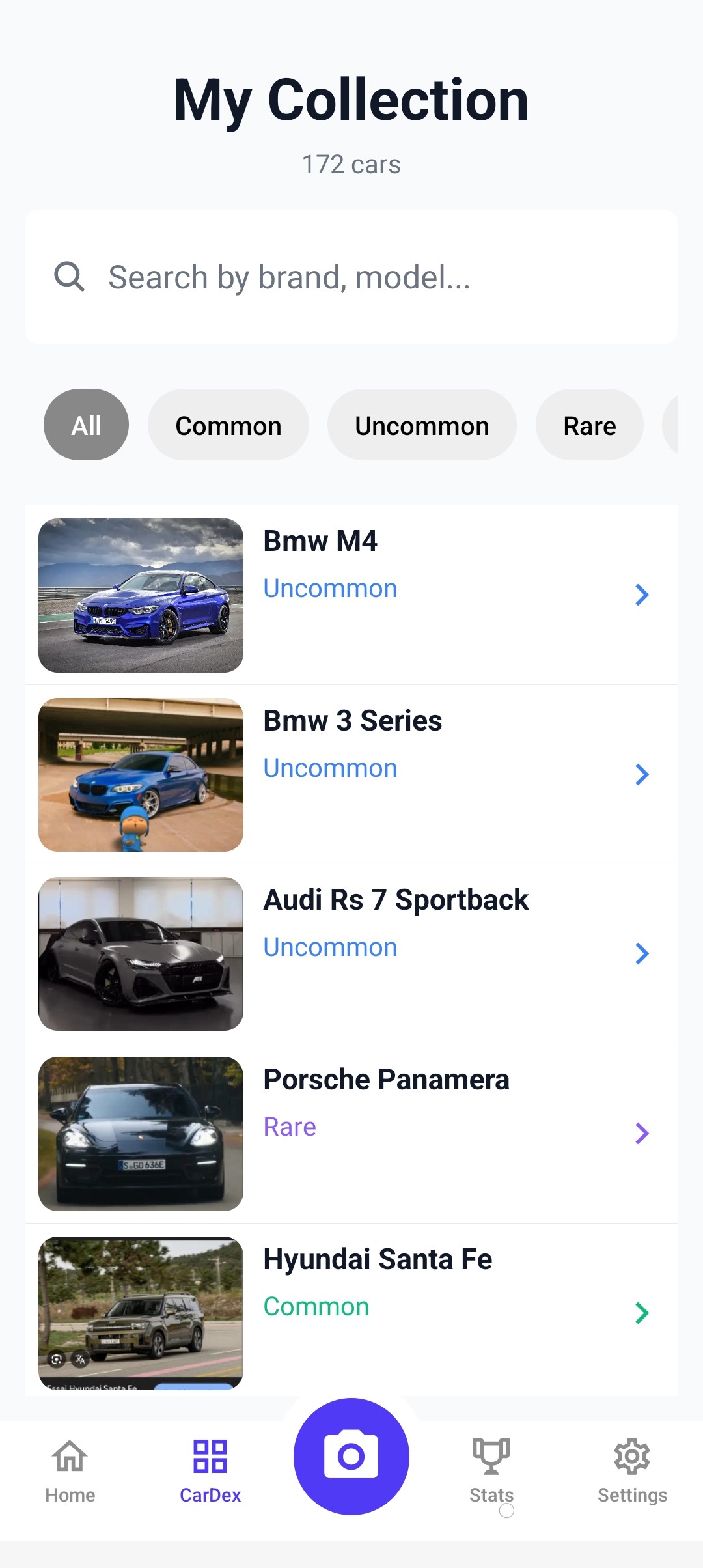Viewport: 703px width, 1568px height.
Task: Enable the Rare filter chip
Action: click(x=588, y=424)
